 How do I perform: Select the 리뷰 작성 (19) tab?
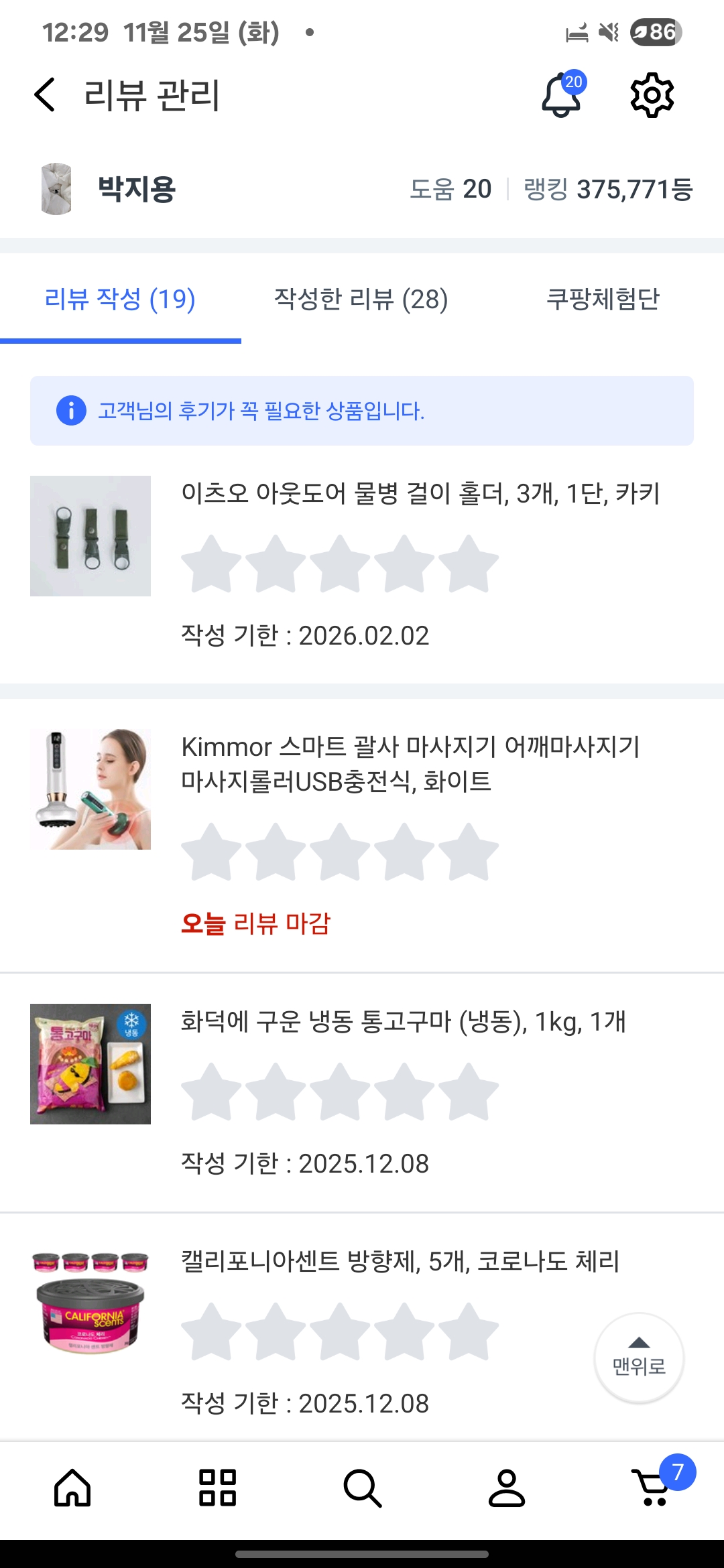coord(120,299)
